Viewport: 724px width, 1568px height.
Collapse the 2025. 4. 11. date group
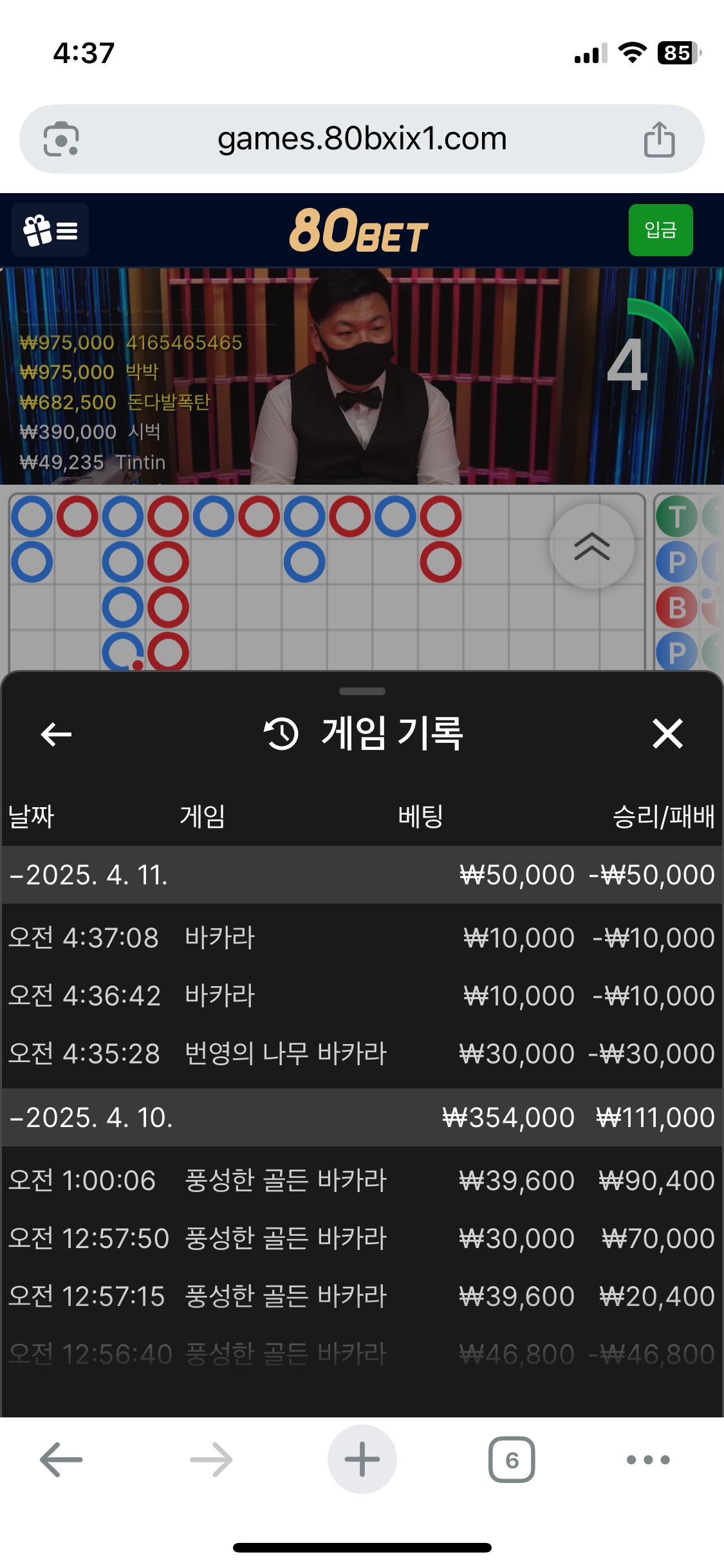[x=90, y=875]
